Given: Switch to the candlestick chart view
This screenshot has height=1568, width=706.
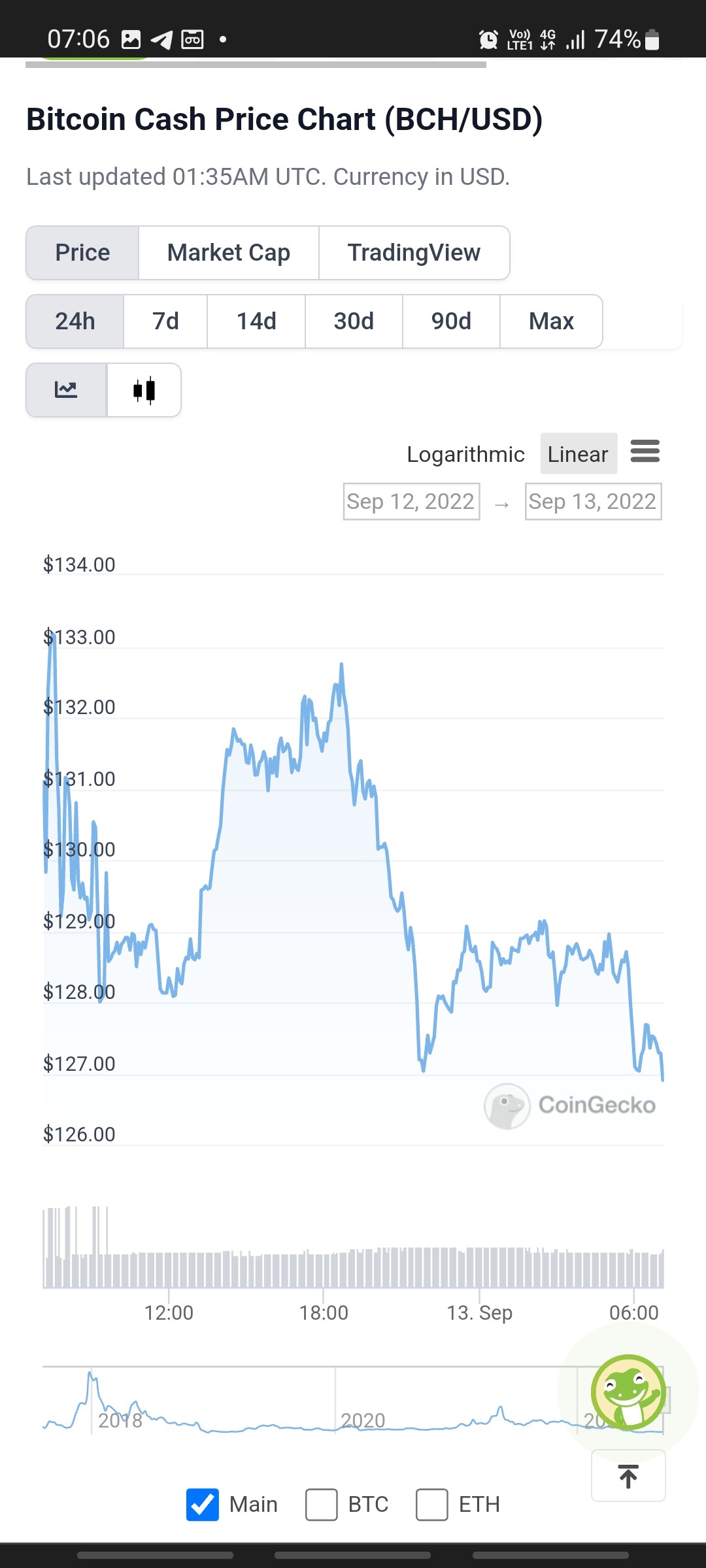Looking at the screenshot, I should pyautogui.click(x=144, y=390).
